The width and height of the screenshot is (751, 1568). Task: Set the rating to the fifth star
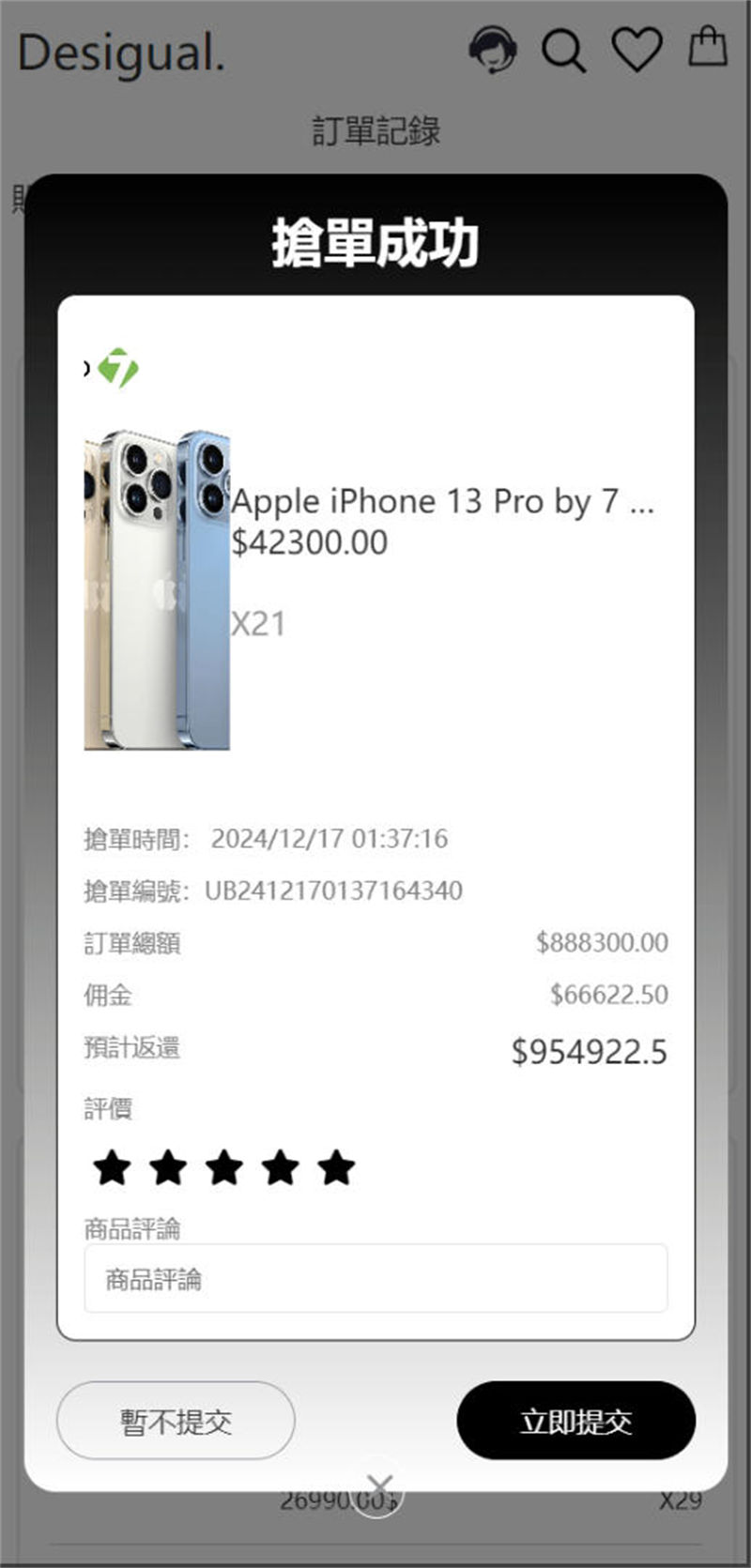pyautogui.click(x=336, y=1168)
